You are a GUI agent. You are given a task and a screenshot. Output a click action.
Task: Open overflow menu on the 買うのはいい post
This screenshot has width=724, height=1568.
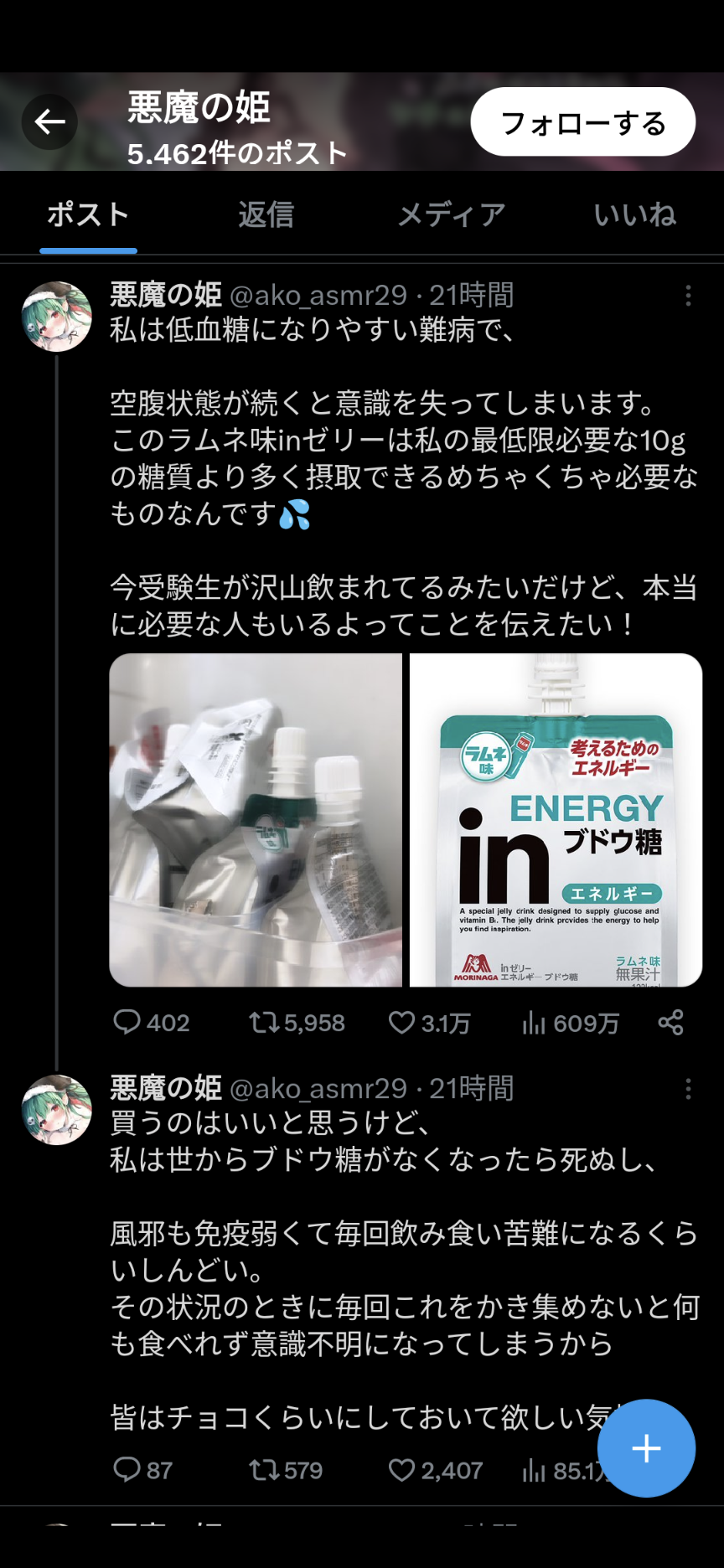(x=688, y=1088)
